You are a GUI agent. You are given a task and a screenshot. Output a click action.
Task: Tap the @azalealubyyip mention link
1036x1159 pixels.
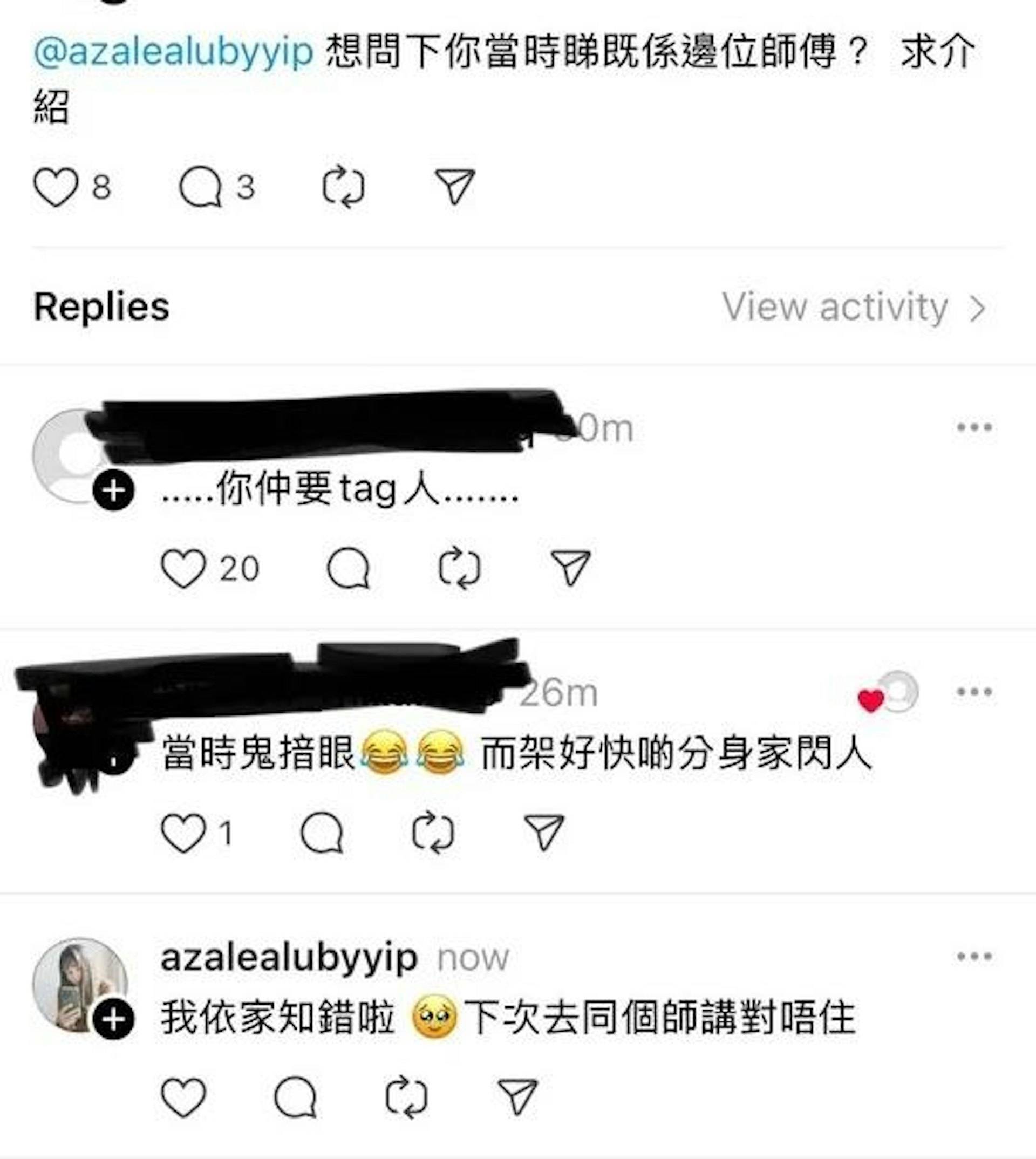click(173, 52)
